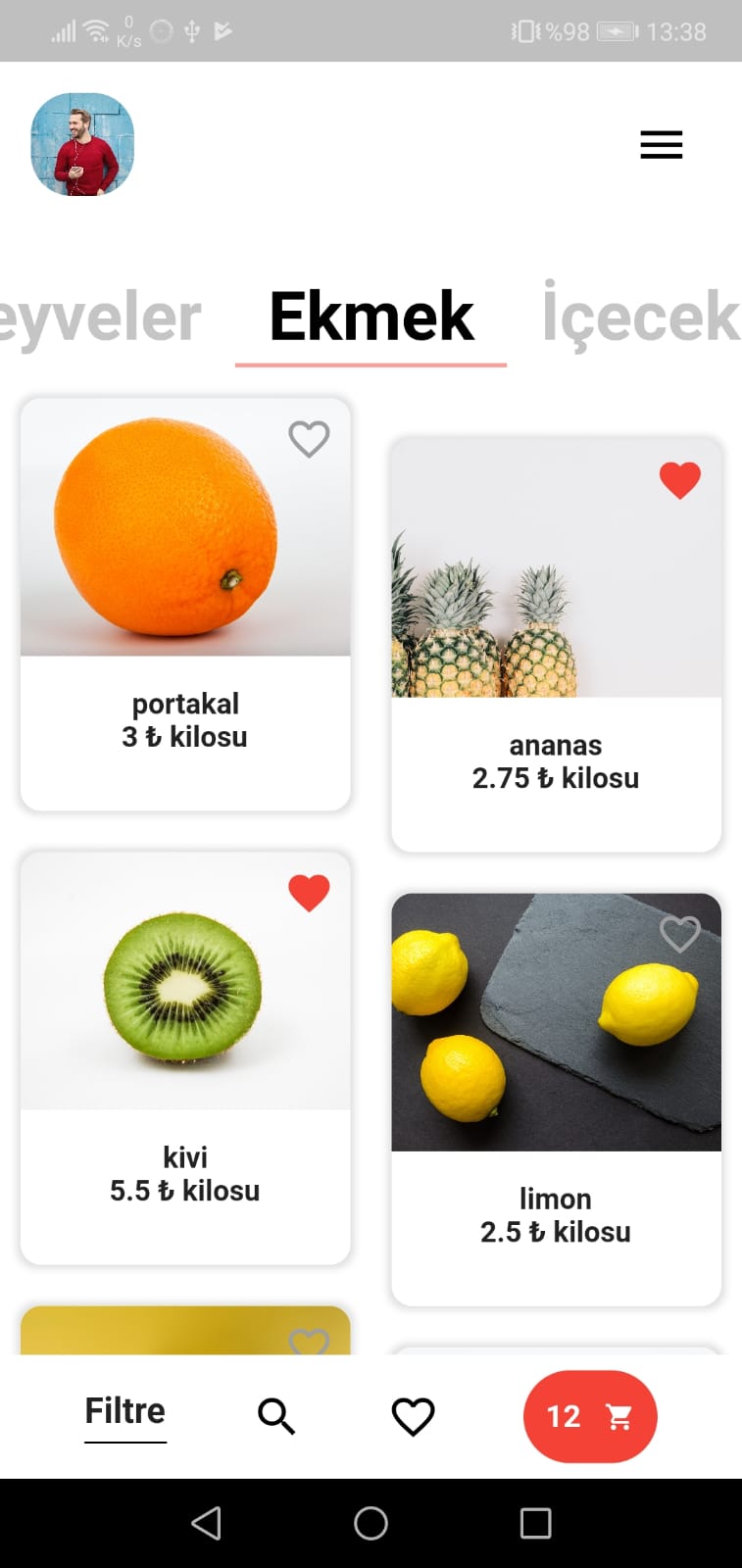Select the ananas price label
742x1568 pixels.
[x=556, y=777]
